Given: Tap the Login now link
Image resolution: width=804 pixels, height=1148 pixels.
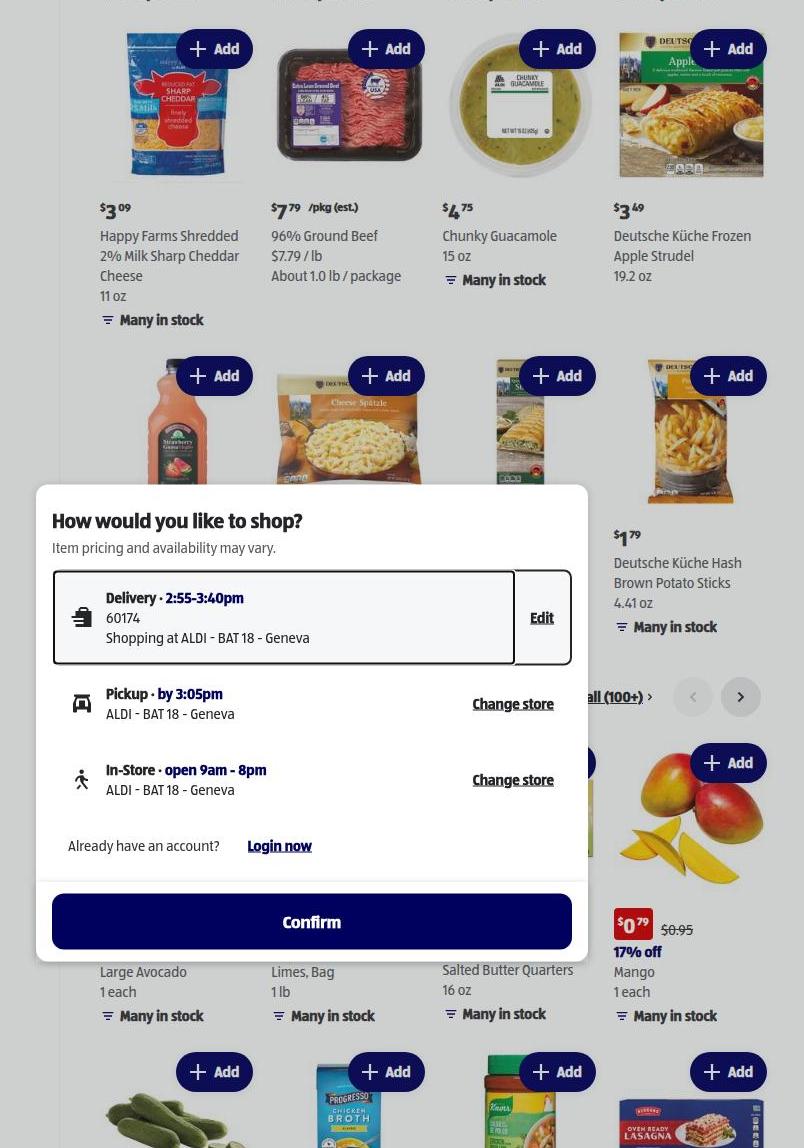Looking at the screenshot, I should tap(279, 846).
